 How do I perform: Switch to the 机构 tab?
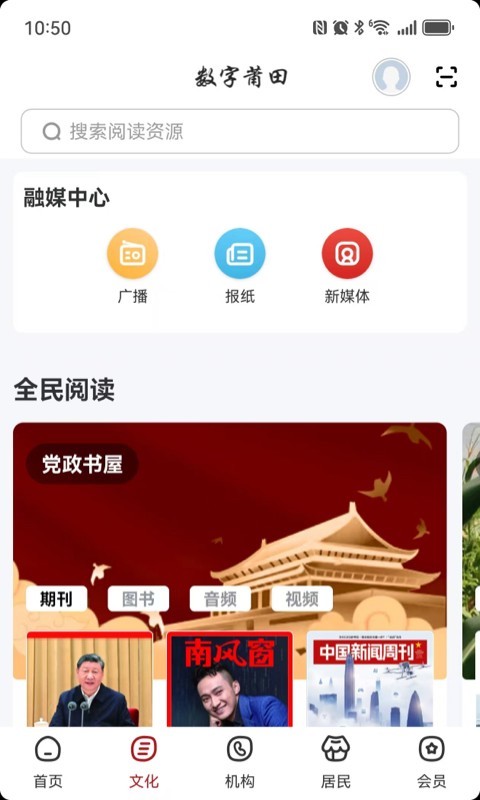[x=240, y=763]
